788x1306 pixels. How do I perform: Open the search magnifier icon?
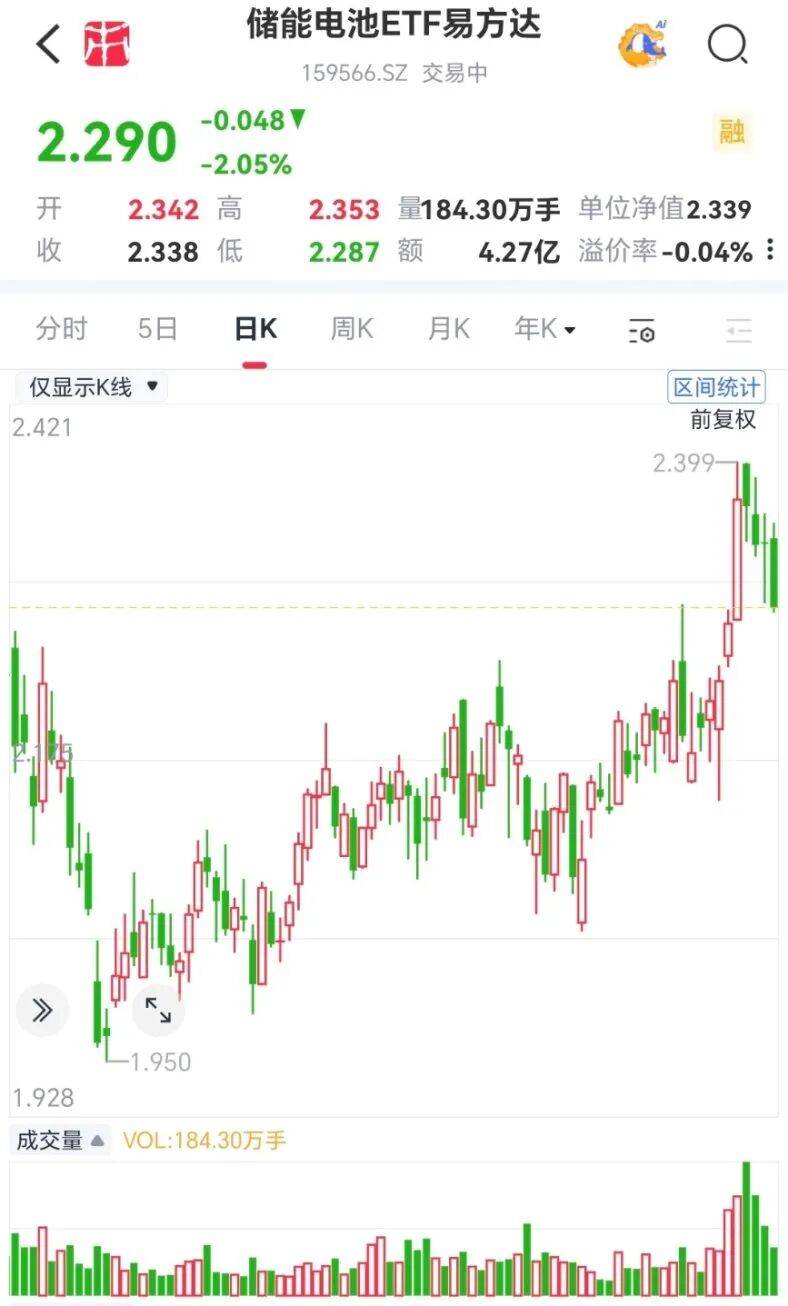tap(729, 44)
